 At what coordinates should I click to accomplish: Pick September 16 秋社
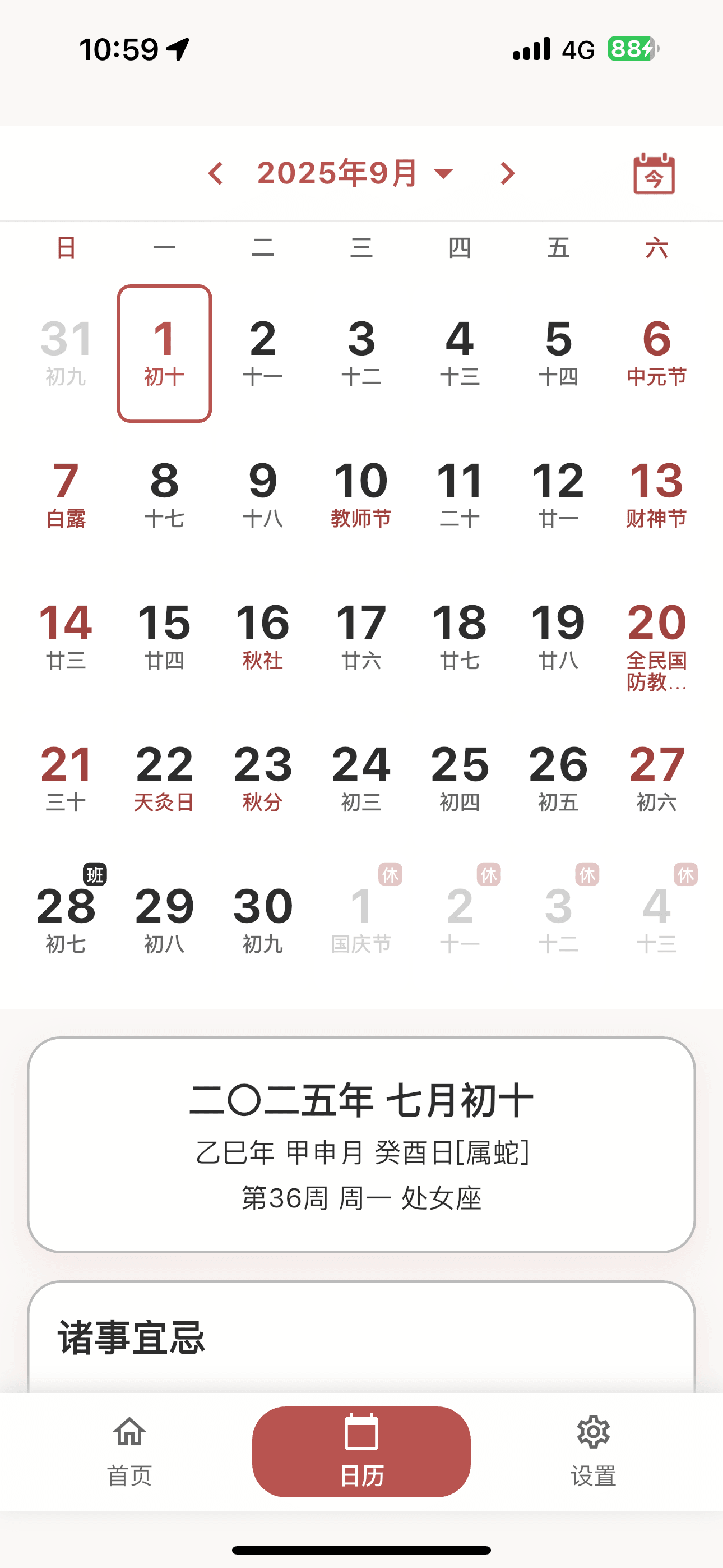262,635
